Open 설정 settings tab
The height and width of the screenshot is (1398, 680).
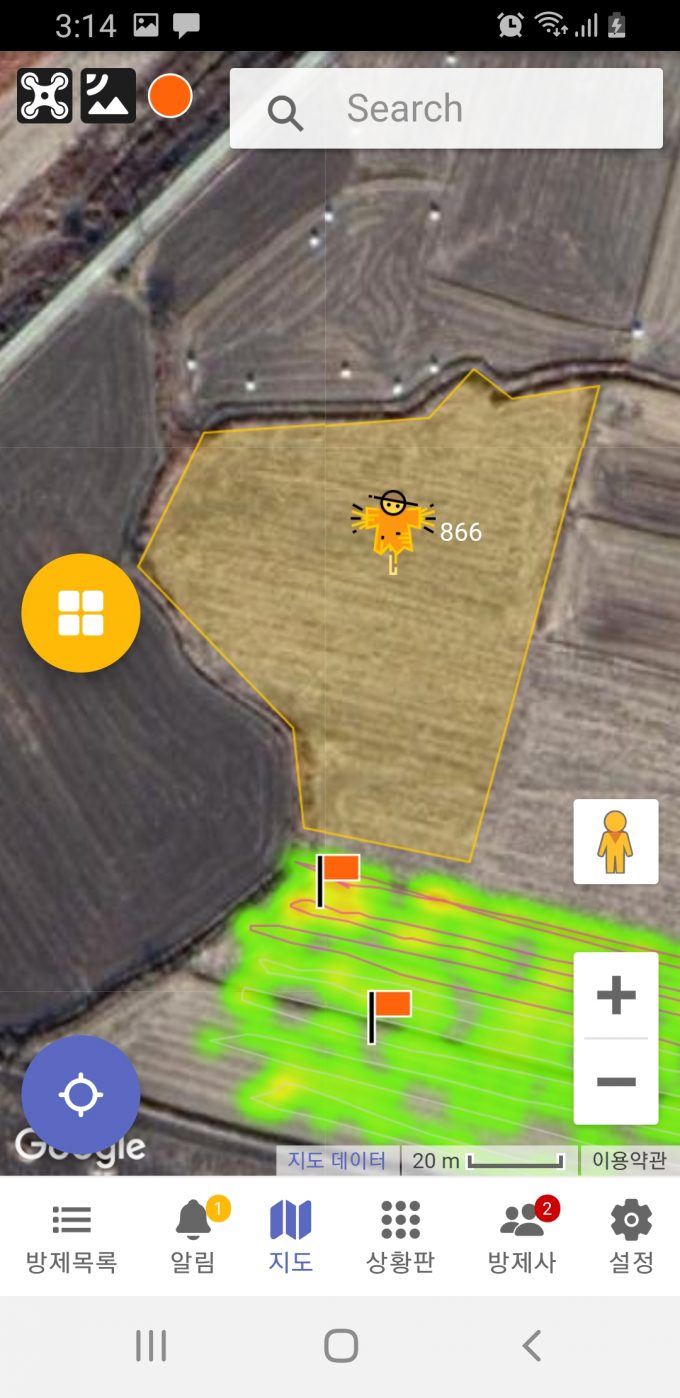(631, 1238)
